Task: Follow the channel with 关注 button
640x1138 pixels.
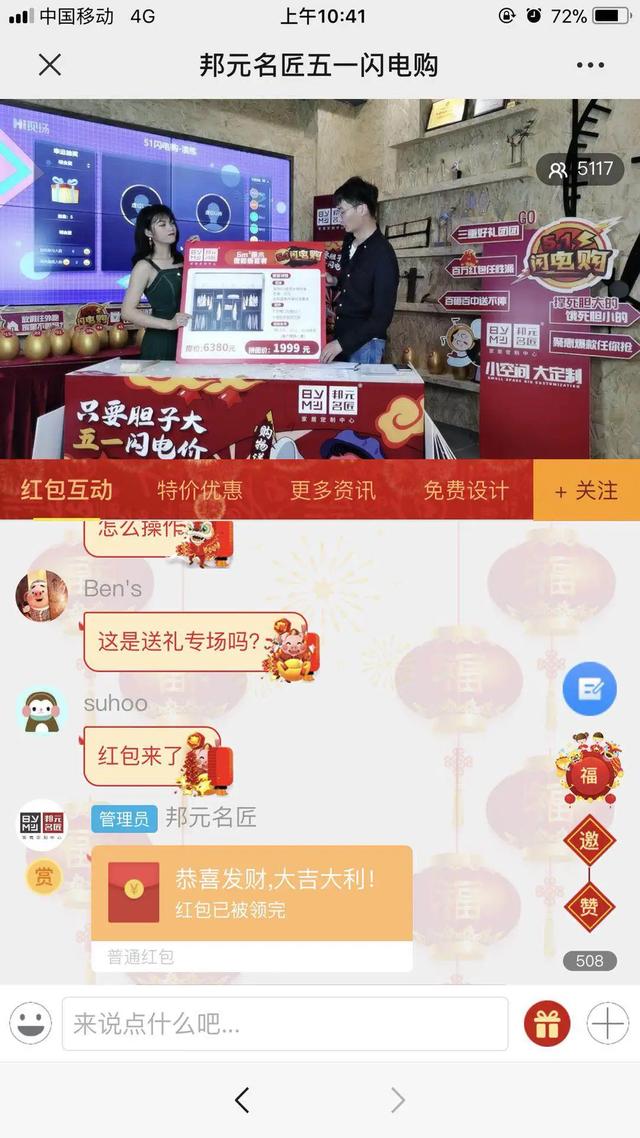Action: 586,490
